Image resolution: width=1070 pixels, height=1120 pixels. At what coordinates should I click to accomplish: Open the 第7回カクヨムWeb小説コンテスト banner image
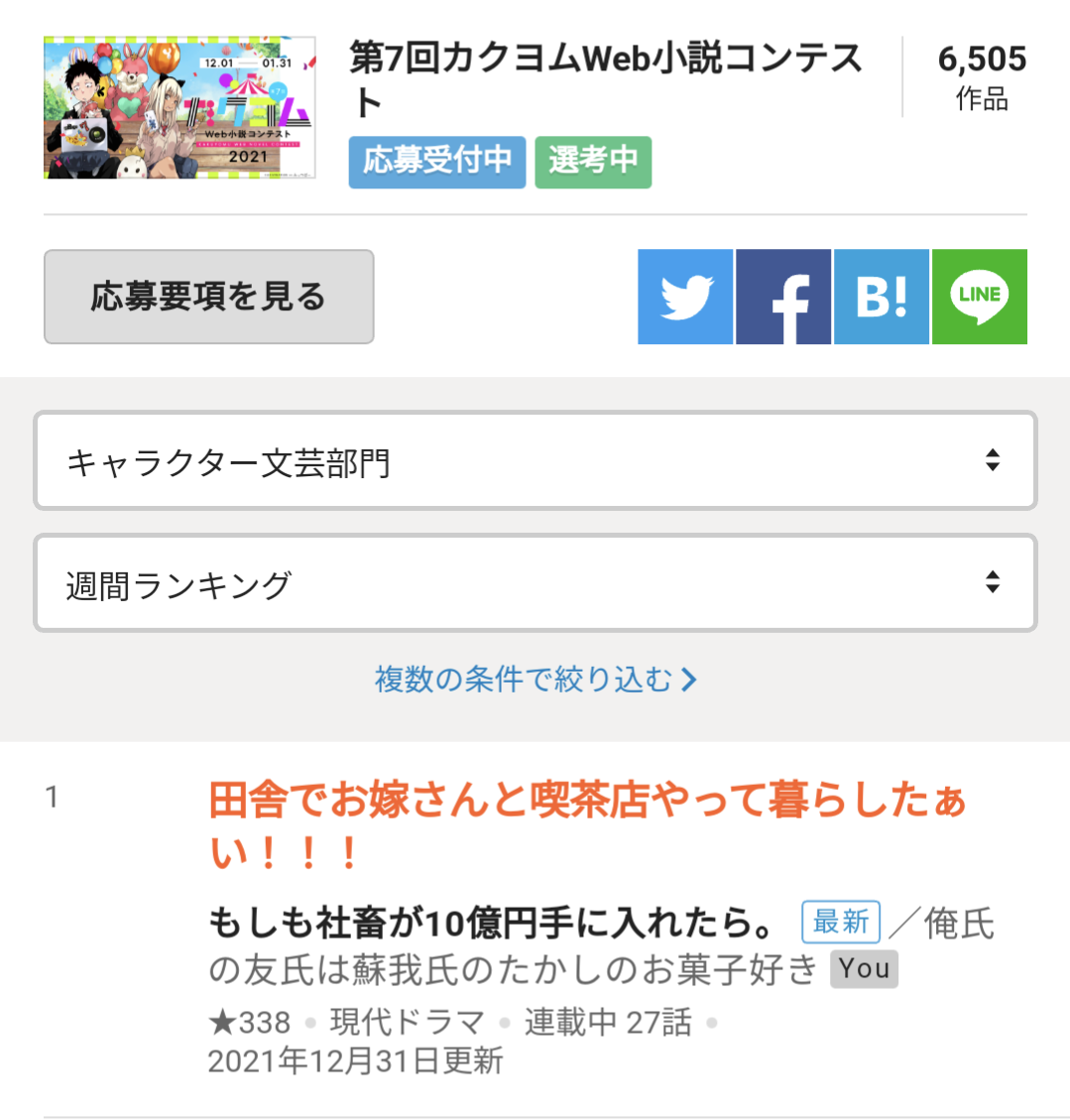tap(179, 108)
